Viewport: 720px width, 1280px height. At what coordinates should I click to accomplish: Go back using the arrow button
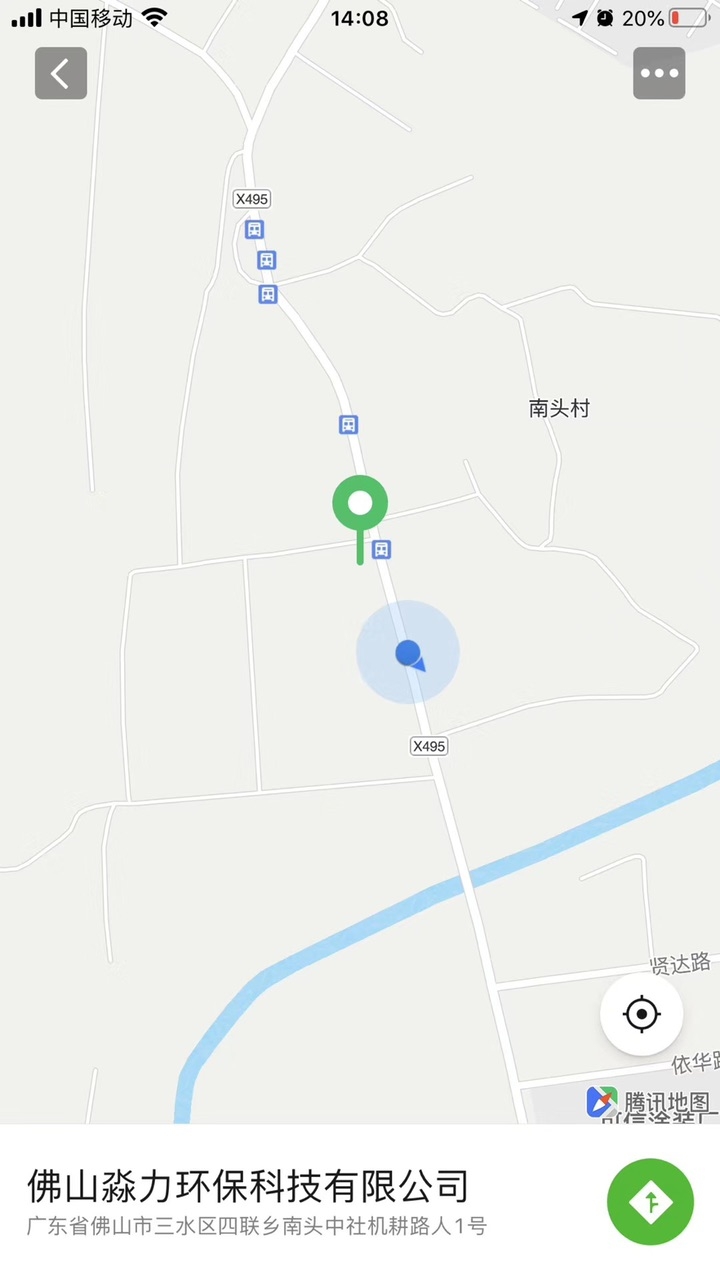61,73
